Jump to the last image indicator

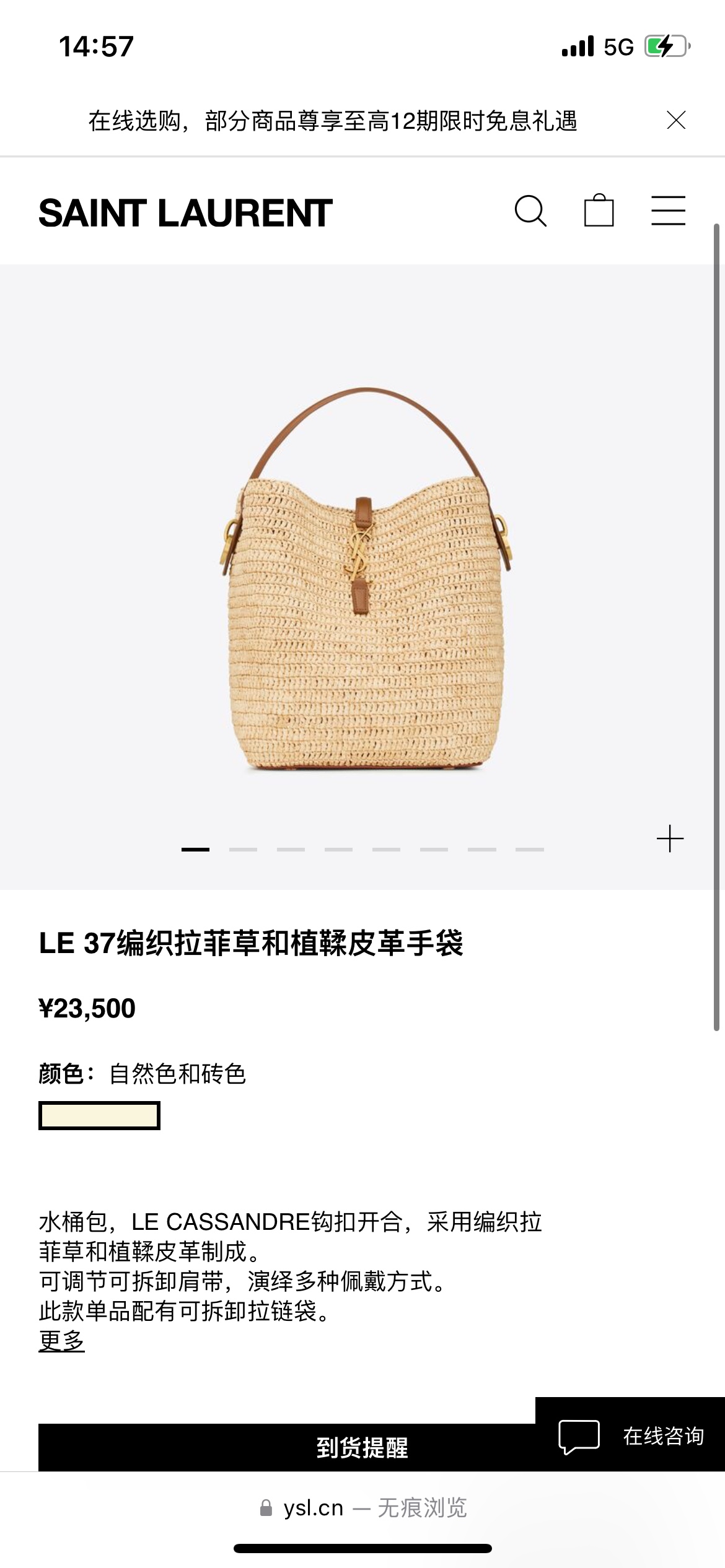pyautogui.click(x=529, y=850)
